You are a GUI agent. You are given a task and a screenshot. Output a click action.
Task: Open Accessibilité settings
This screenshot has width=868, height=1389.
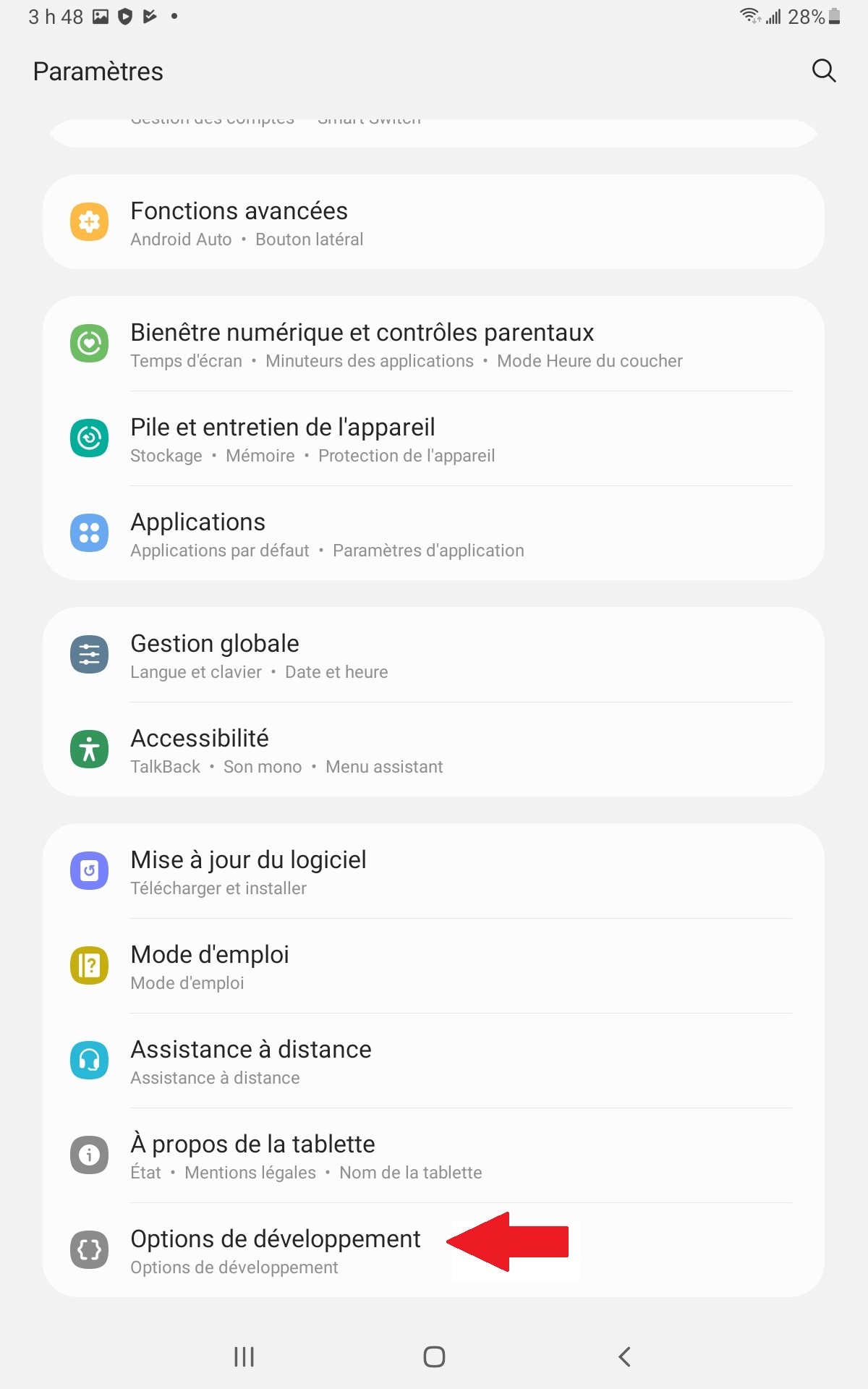coord(434,749)
